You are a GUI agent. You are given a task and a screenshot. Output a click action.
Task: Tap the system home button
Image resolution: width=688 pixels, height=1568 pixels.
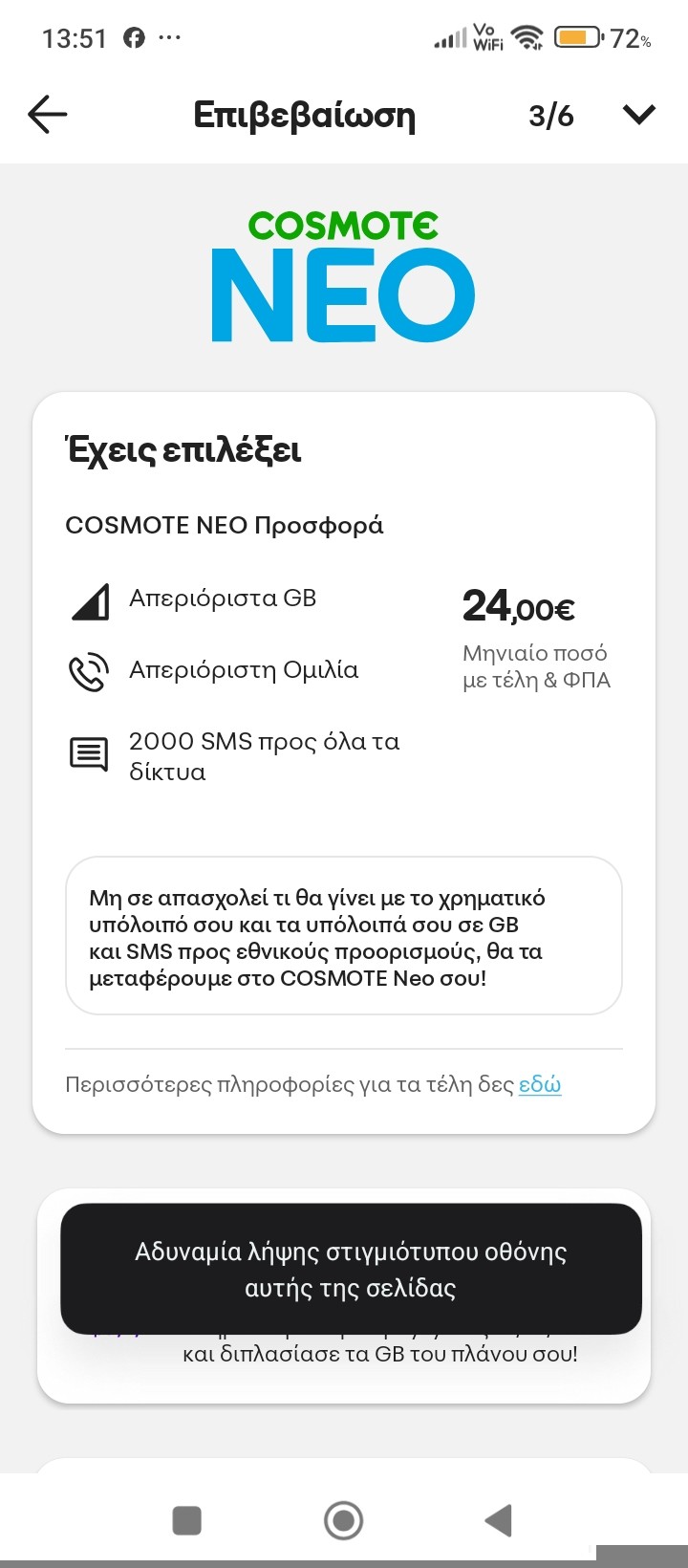pyautogui.click(x=344, y=1519)
